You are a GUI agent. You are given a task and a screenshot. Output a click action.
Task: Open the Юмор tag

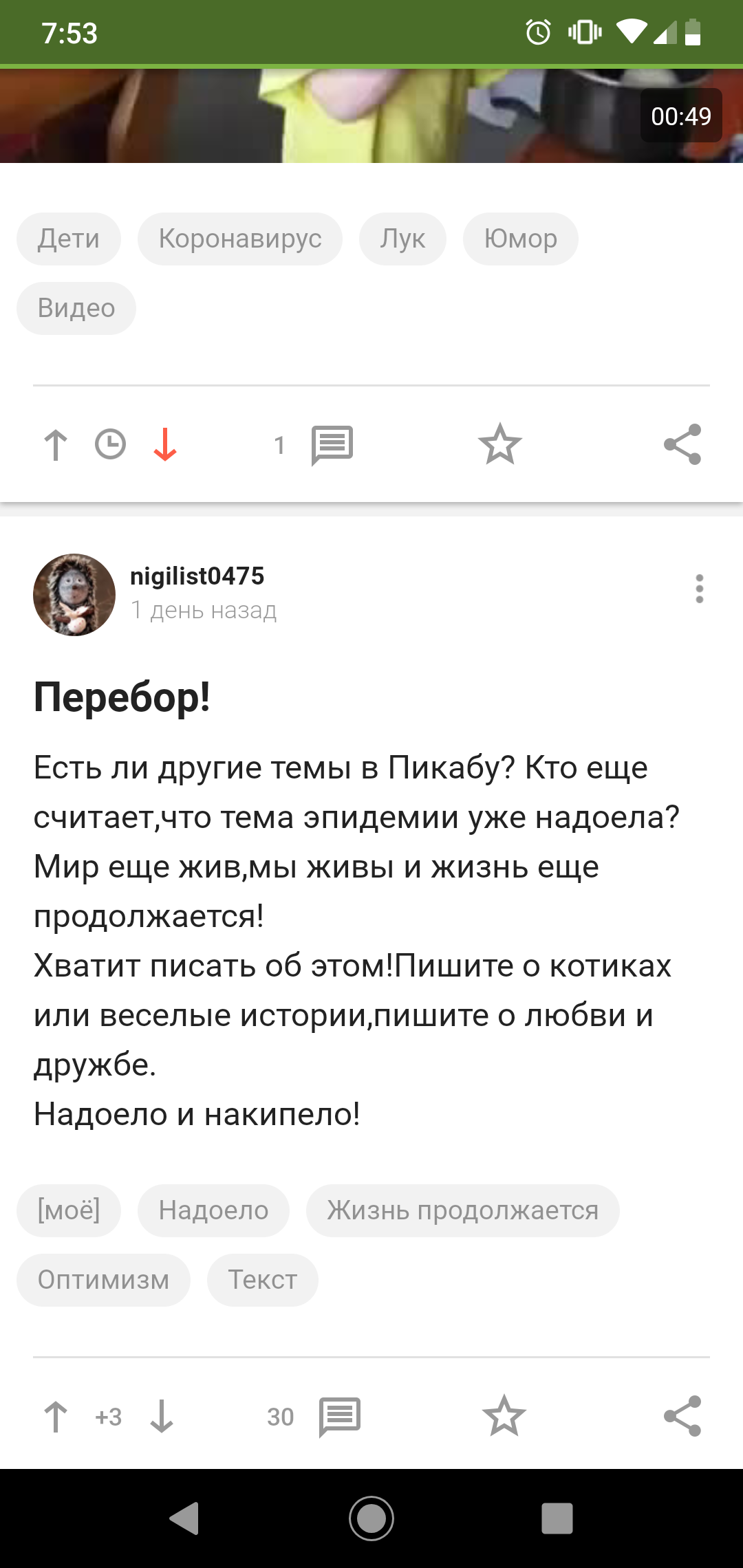520,239
